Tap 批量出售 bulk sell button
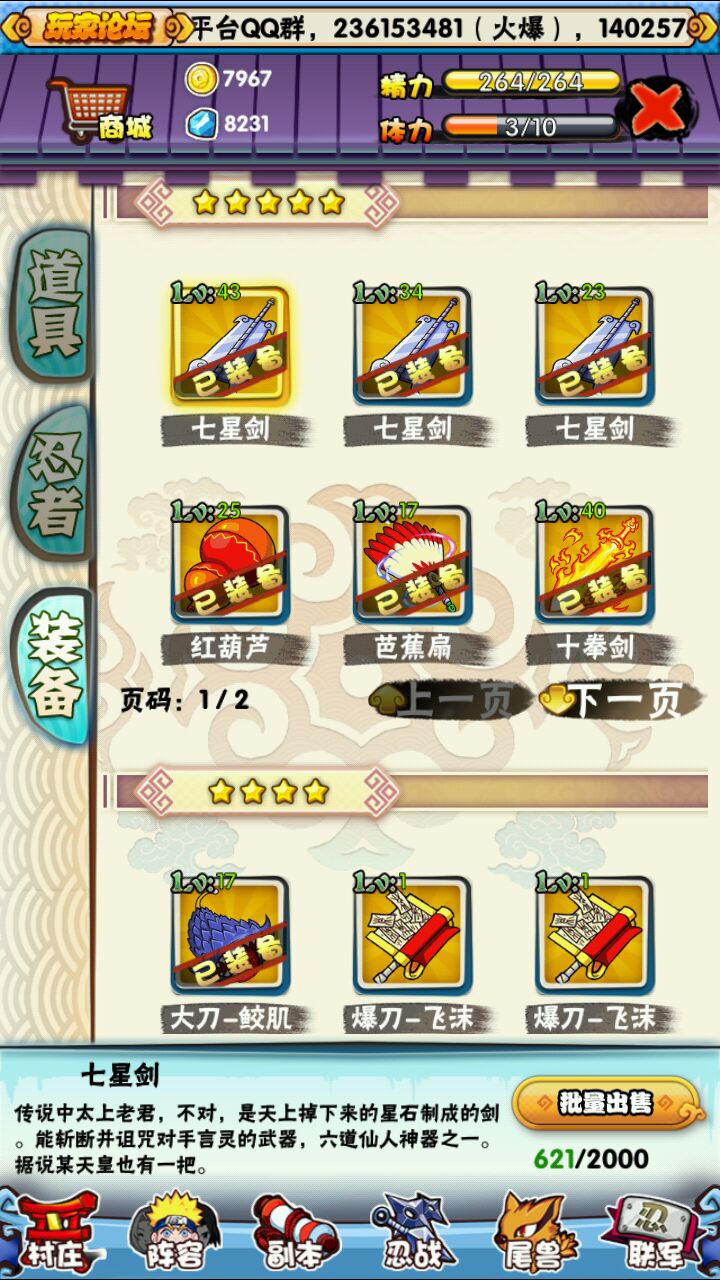This screenshot has height=1280, width=720. (x=605, y=1103)
